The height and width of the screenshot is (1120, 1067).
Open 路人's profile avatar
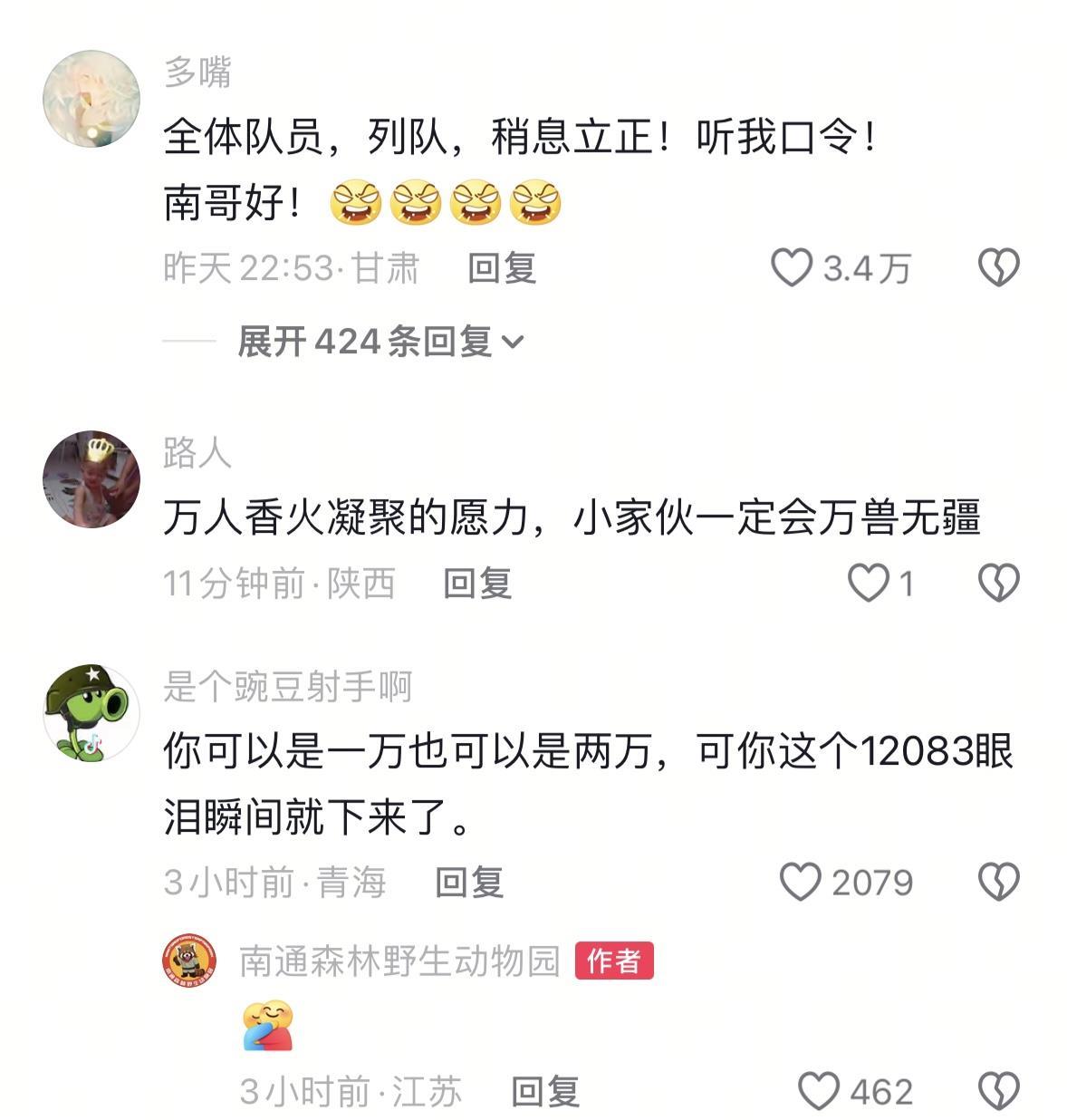coord(91,478)
